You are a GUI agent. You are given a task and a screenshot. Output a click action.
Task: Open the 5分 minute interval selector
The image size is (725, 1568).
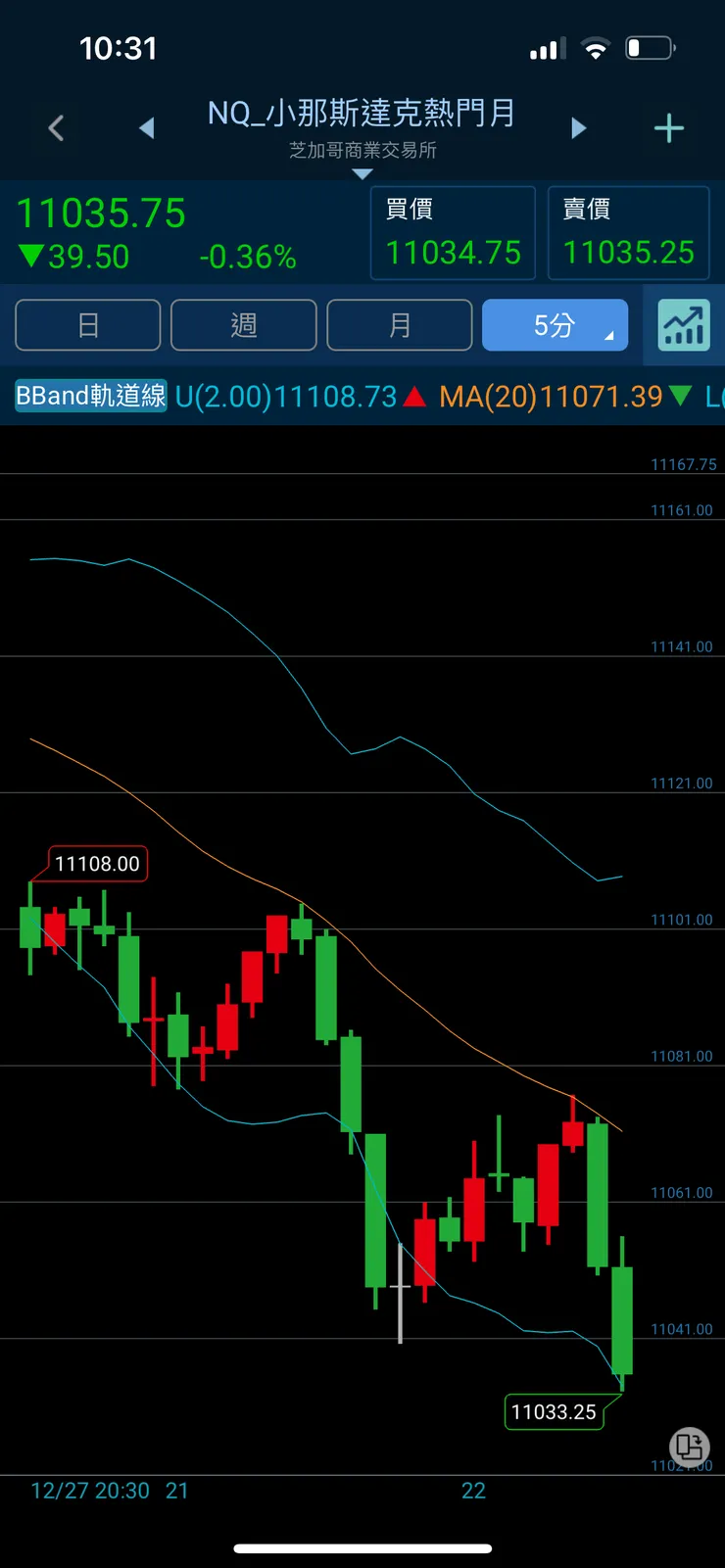click(555, 325)
